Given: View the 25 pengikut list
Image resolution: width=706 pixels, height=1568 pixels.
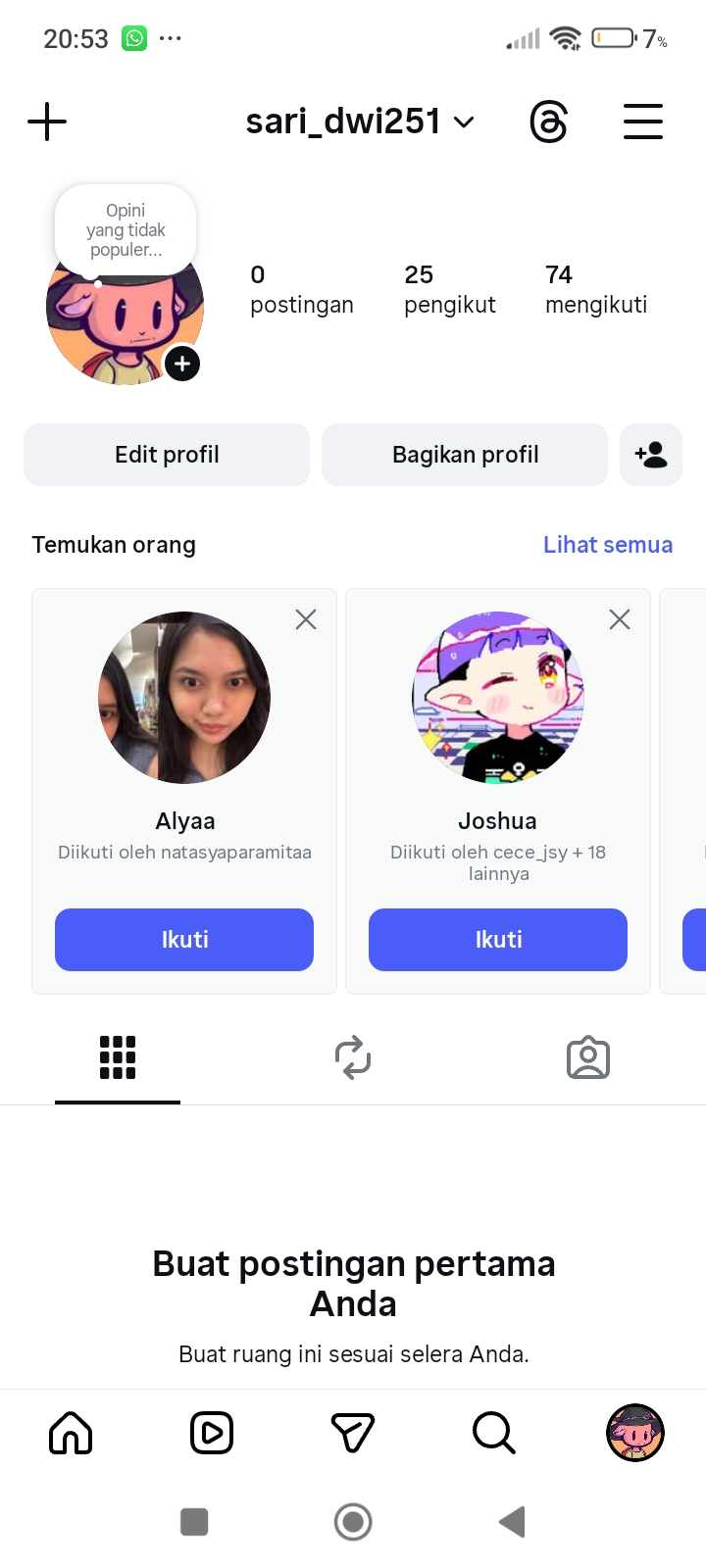Looking at the screenshot, I should point(449,289).
